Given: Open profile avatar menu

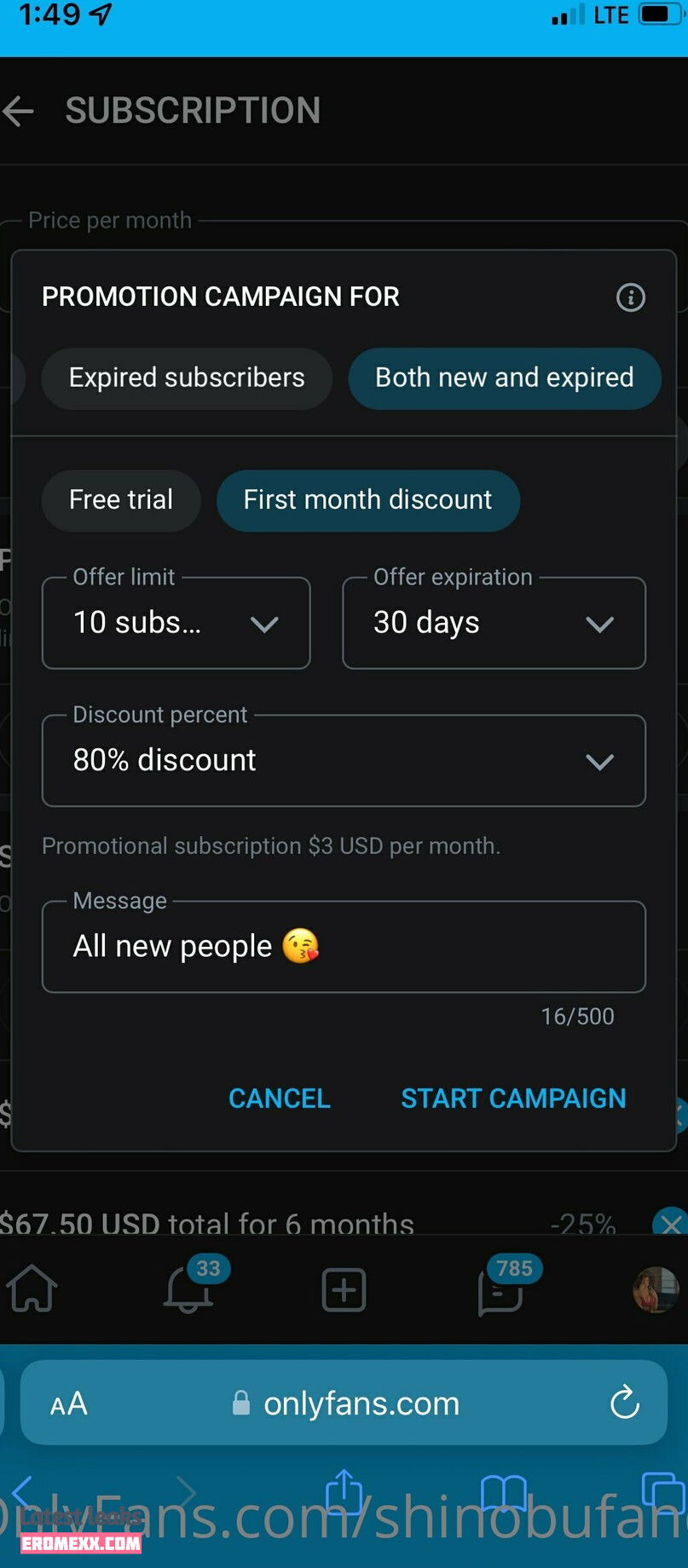Looking at the screenshot, I should click(655, 1289).
